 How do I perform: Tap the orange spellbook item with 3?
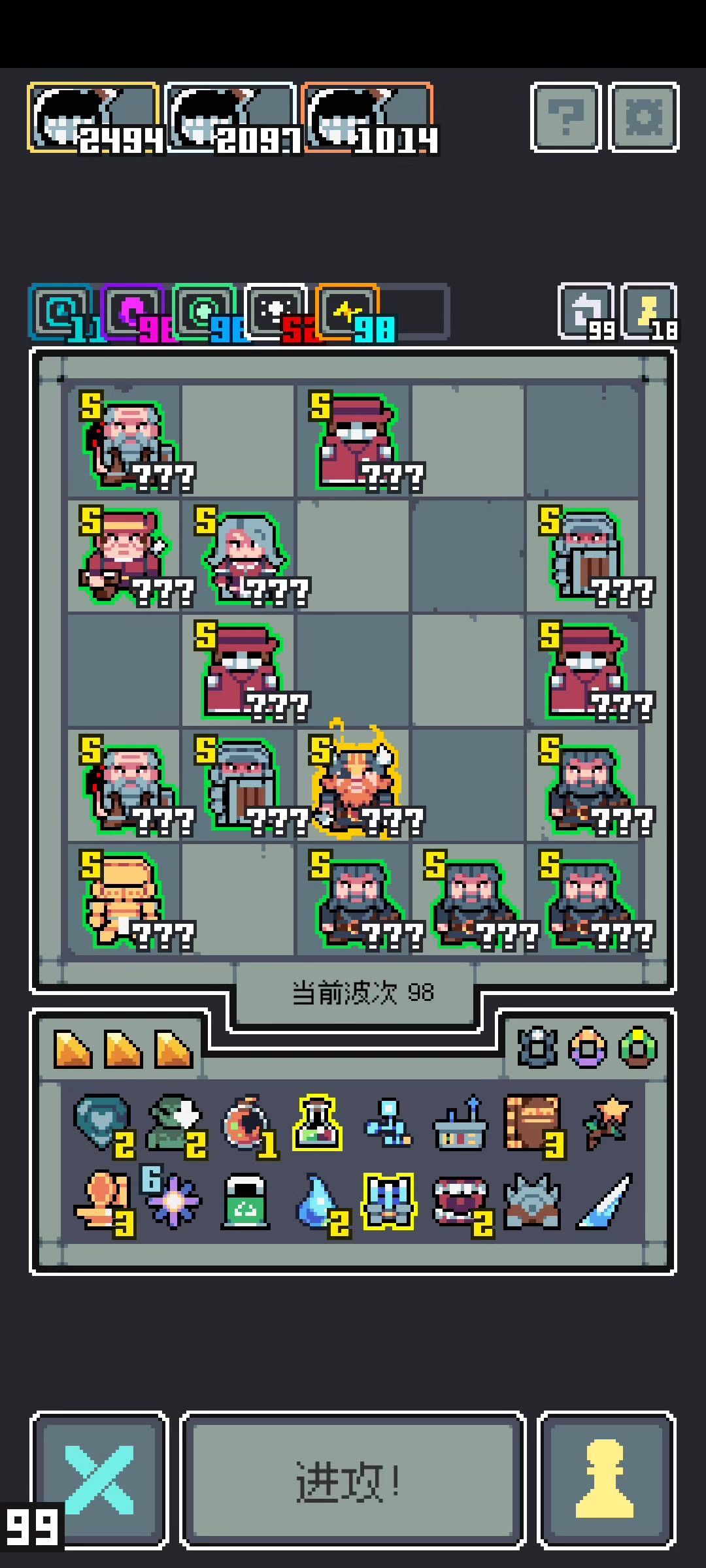[533, 1124]
